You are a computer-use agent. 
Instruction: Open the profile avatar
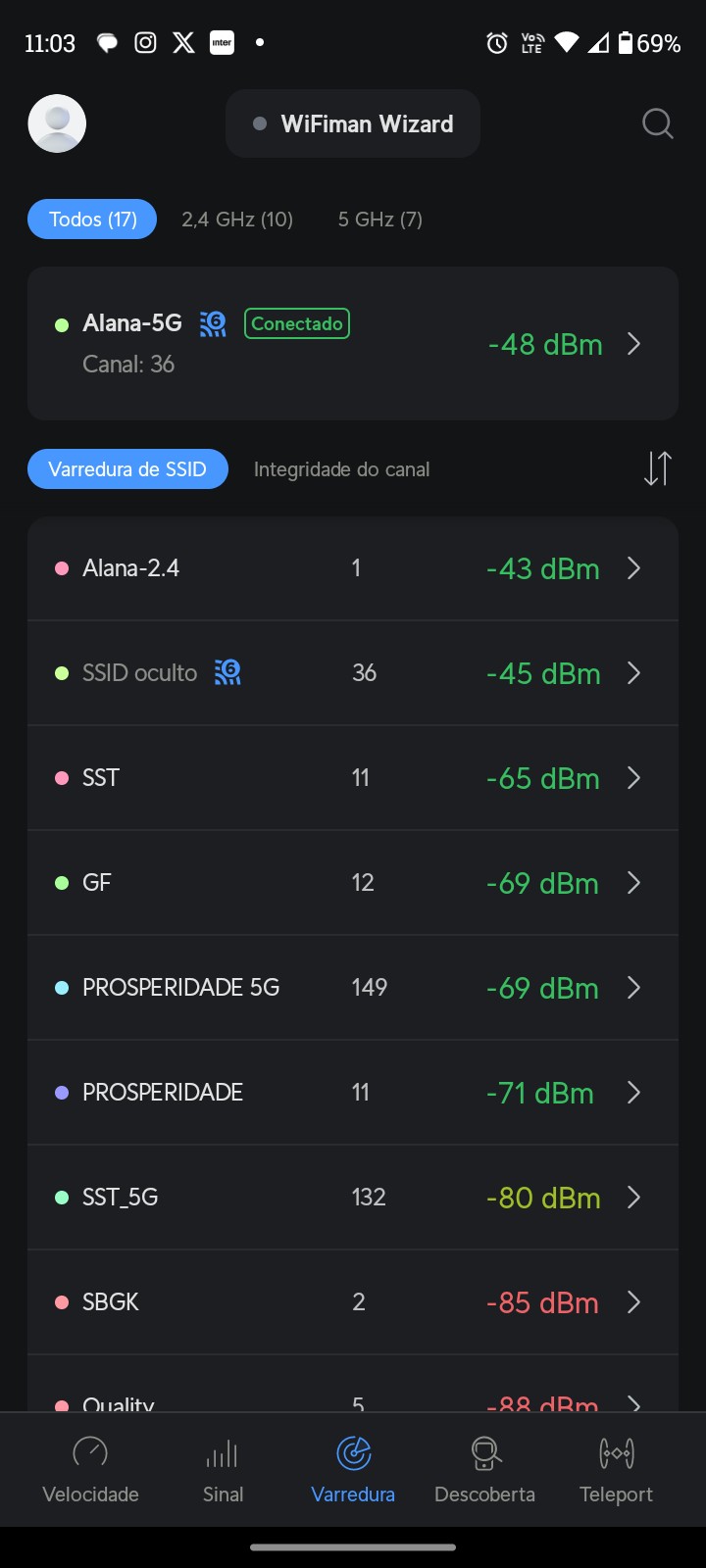coord(57,123)
